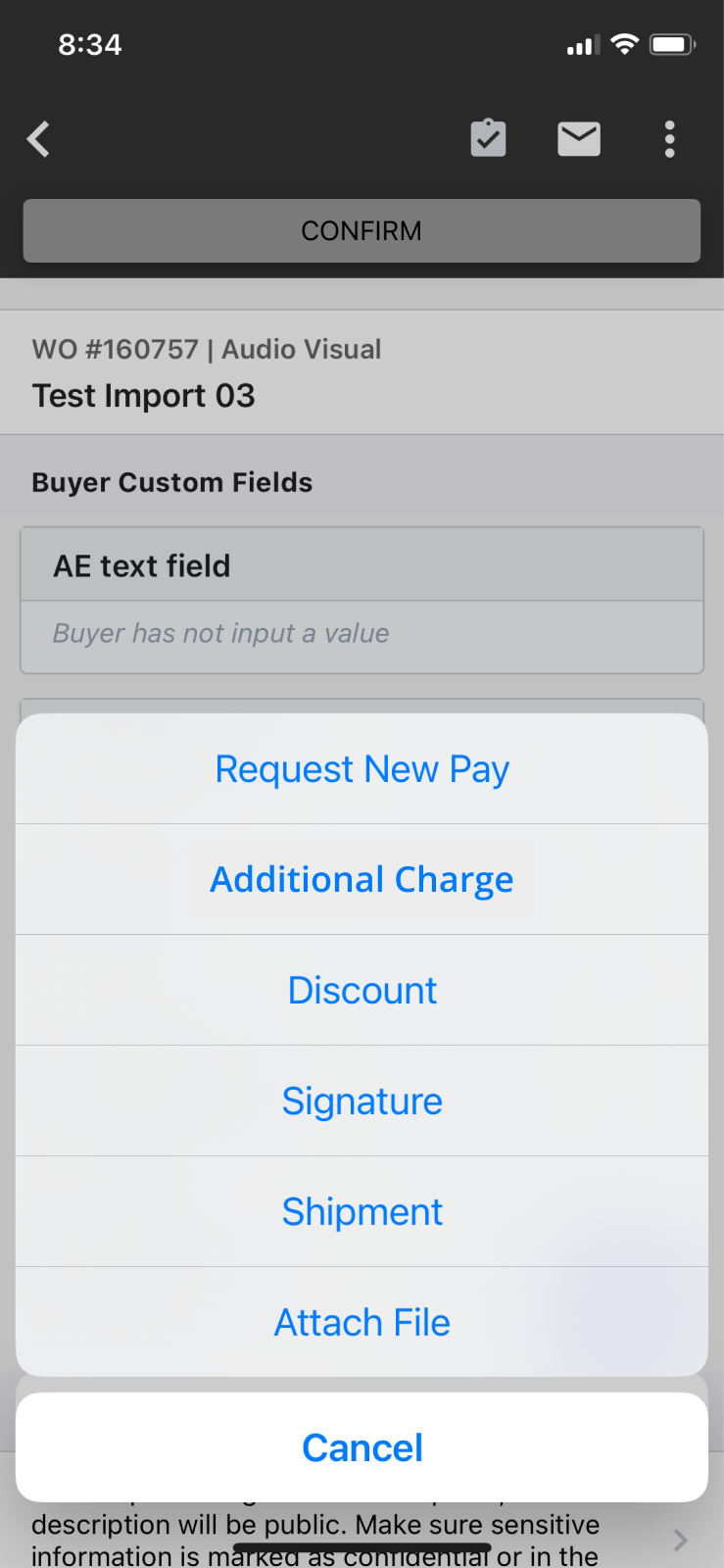Open the Signature action
The image size is (724, 1568).
click(362, 1101)
